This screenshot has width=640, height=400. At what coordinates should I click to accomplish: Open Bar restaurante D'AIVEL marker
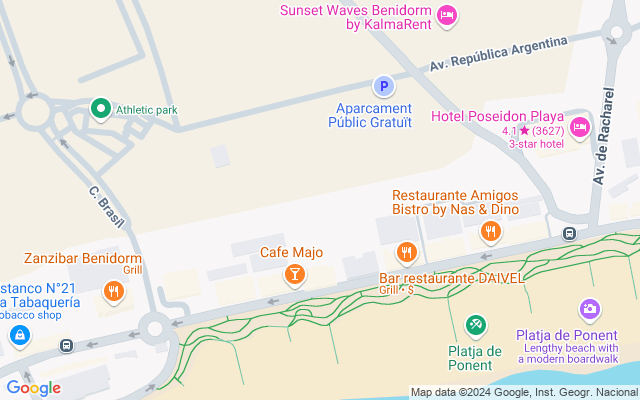tap(406, 252)
